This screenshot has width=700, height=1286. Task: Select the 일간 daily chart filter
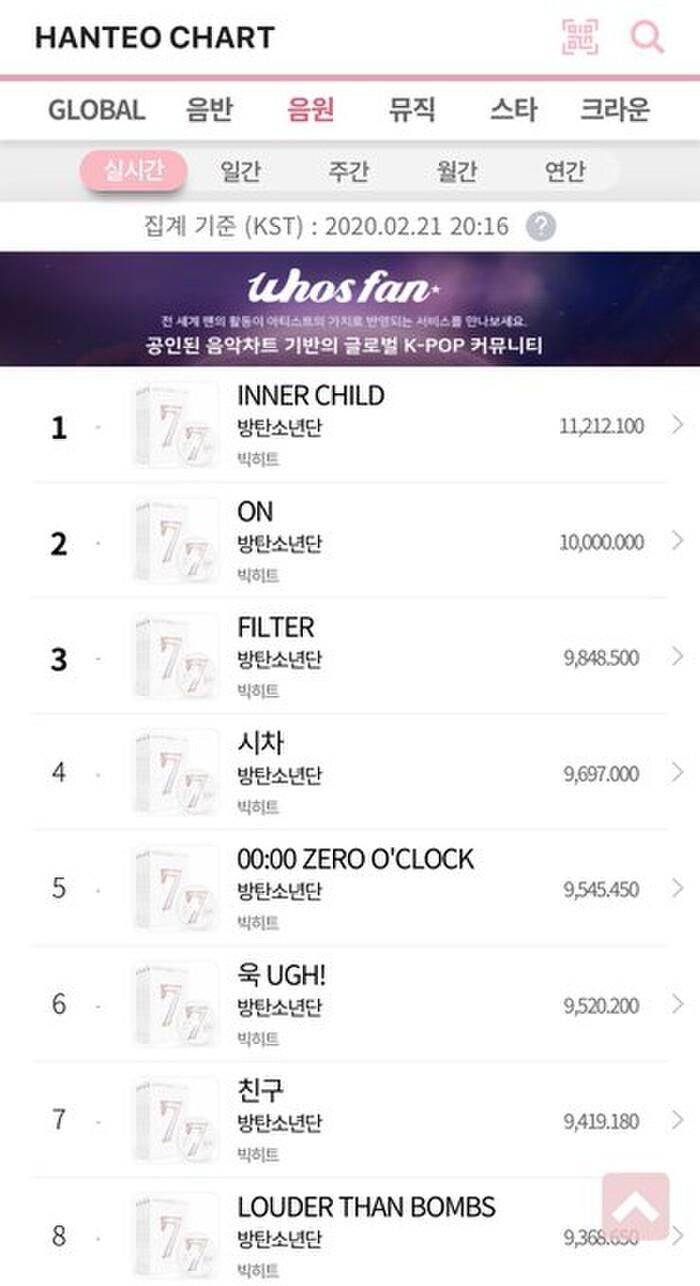point(241,171)
